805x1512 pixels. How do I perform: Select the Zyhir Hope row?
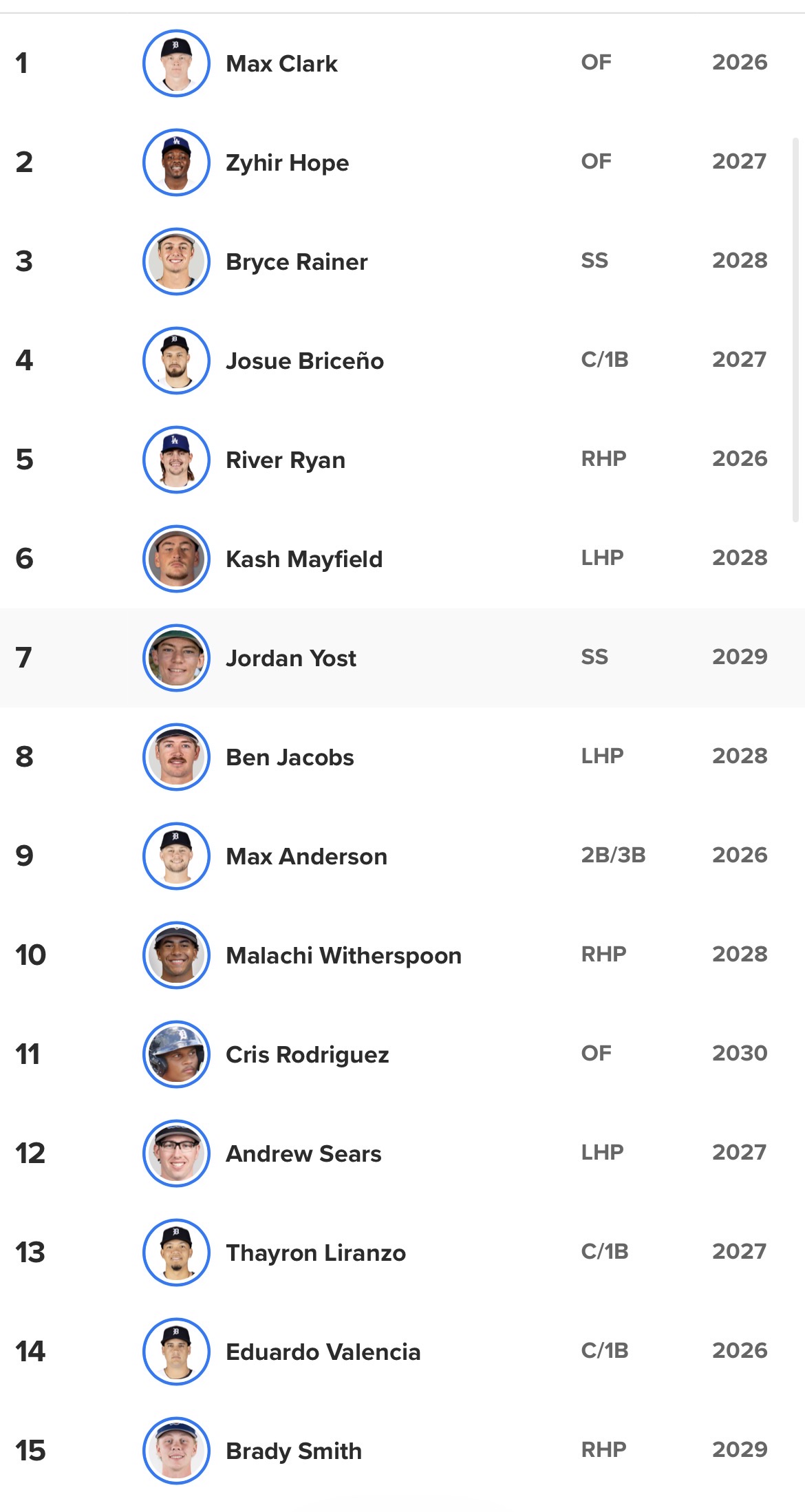pos(402,162)
